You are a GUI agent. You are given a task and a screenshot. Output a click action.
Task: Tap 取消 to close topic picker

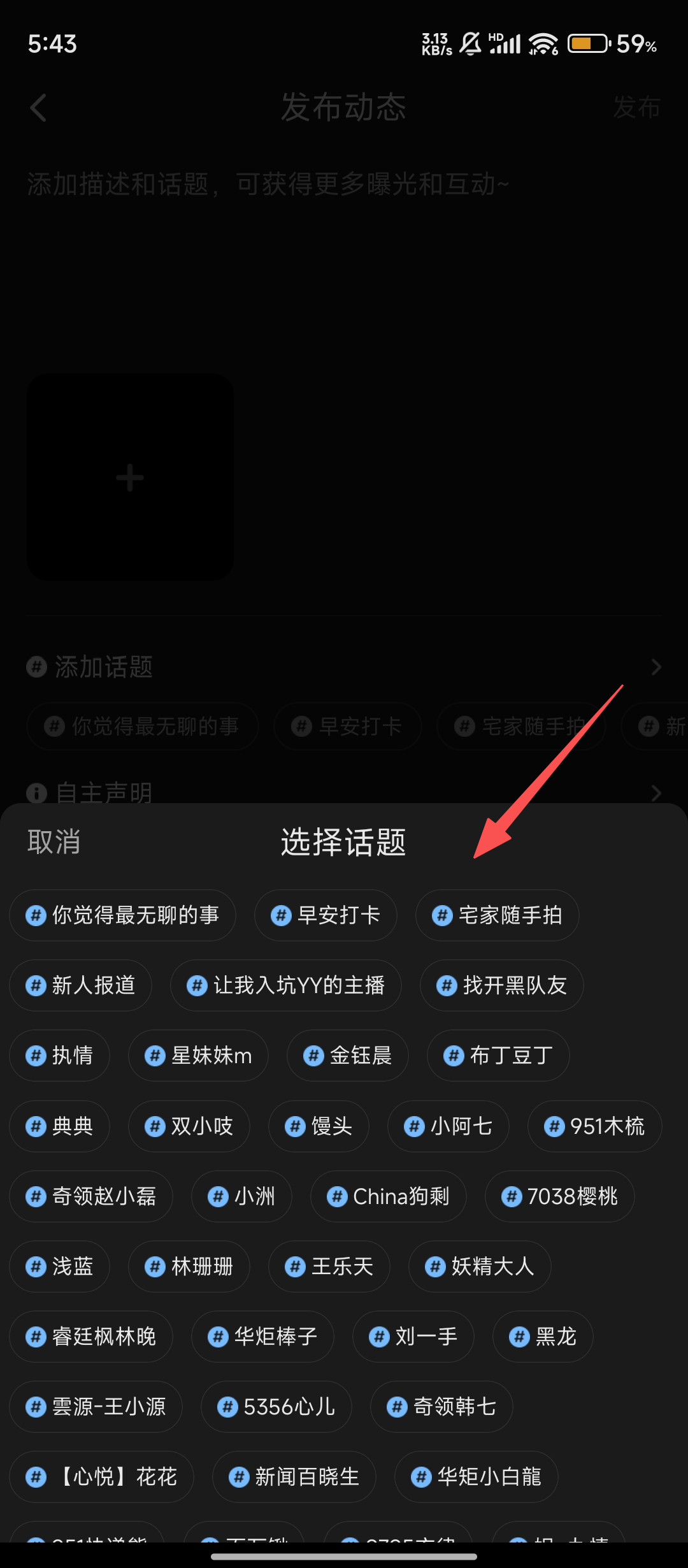pos(54,842)
